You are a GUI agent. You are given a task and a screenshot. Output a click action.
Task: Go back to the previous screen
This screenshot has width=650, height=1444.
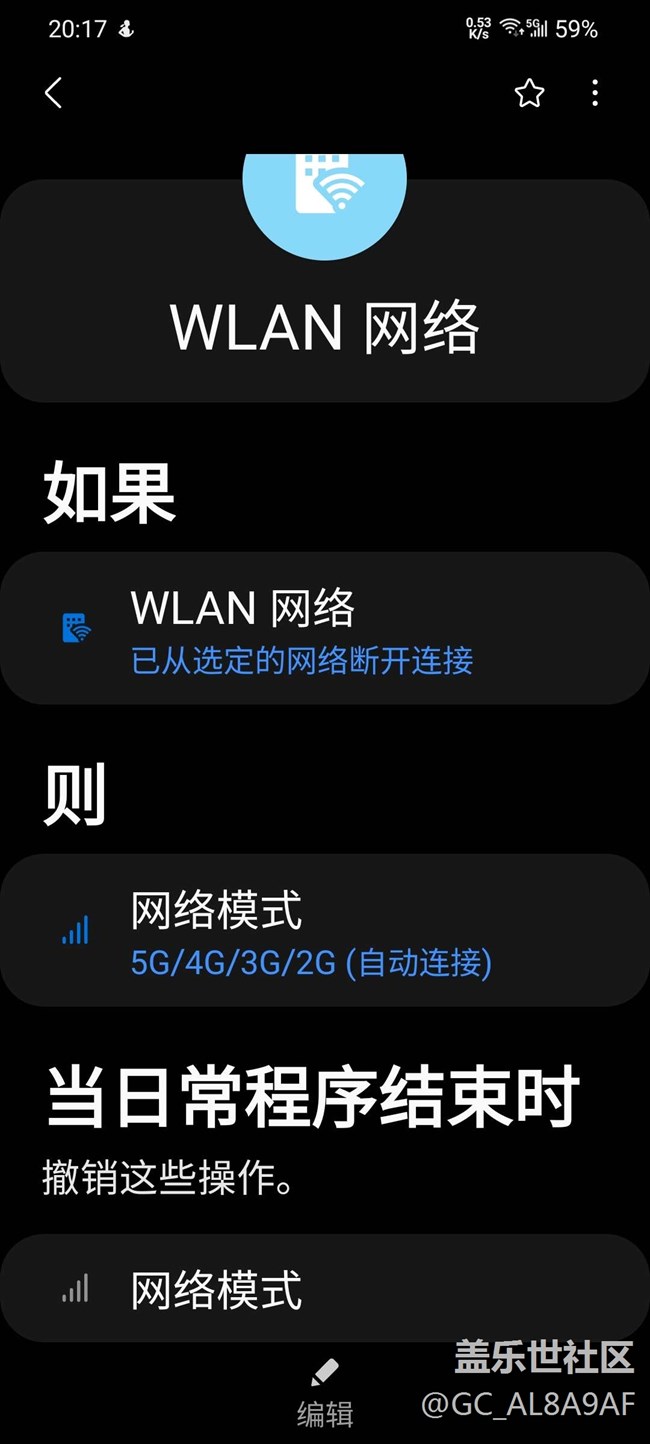[54, 93]
